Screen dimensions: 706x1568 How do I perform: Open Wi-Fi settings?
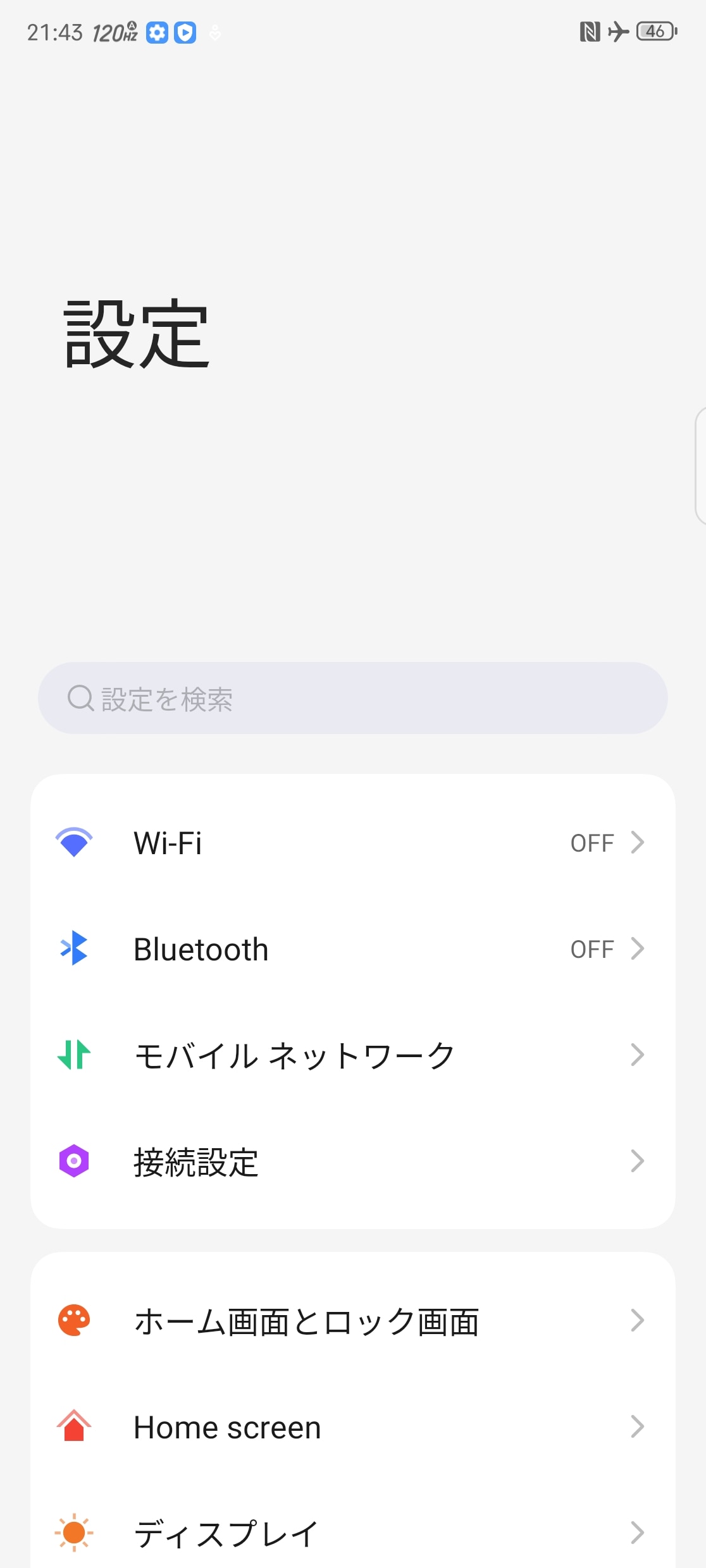352,843
